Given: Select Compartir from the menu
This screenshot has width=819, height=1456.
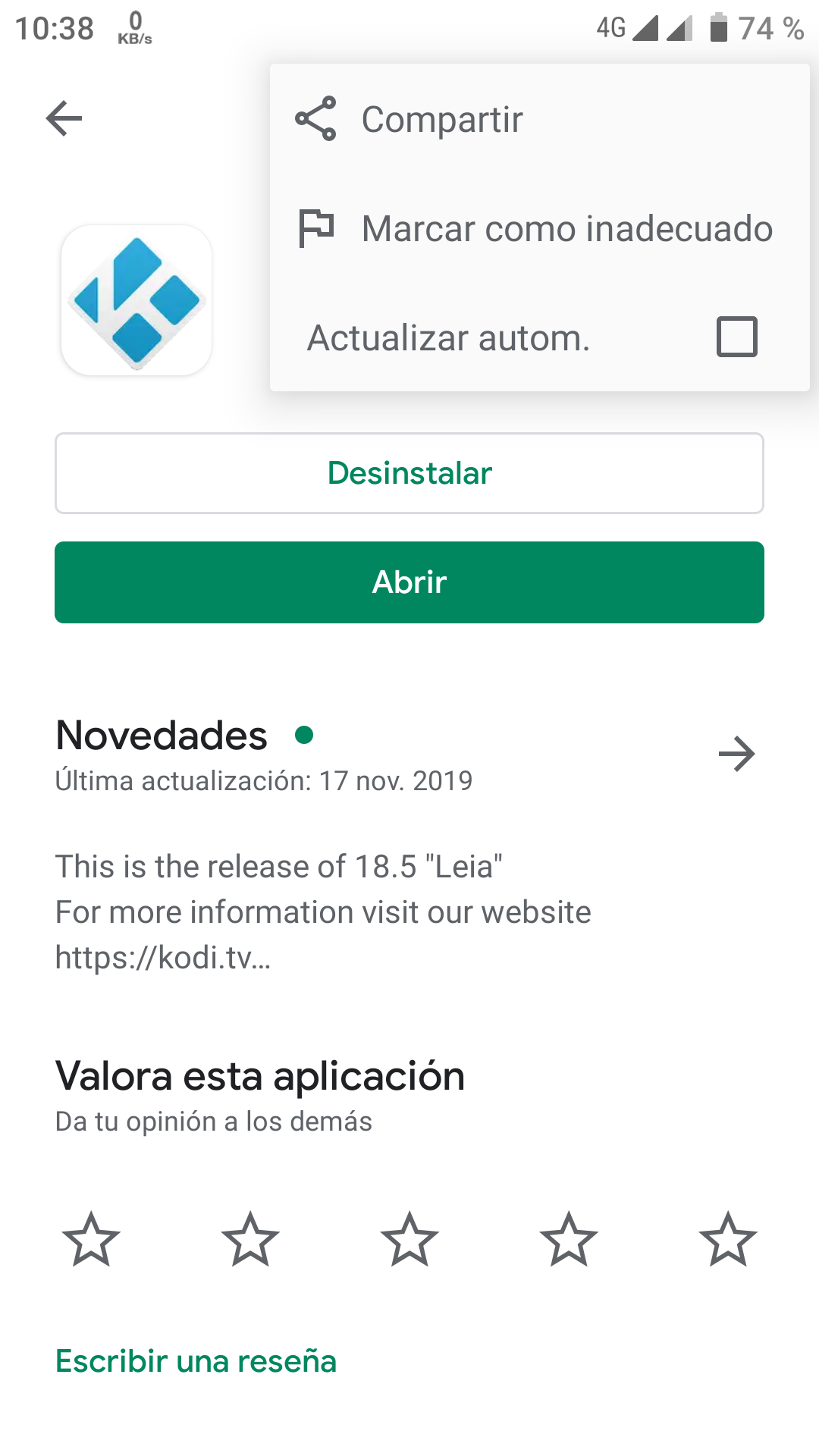Looking at the screenshot, I should click(441, 120).
